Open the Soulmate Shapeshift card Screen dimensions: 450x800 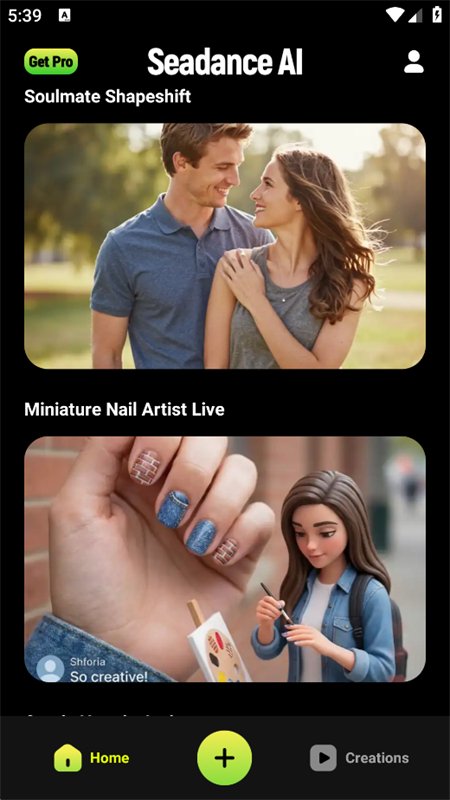[224, 246]
